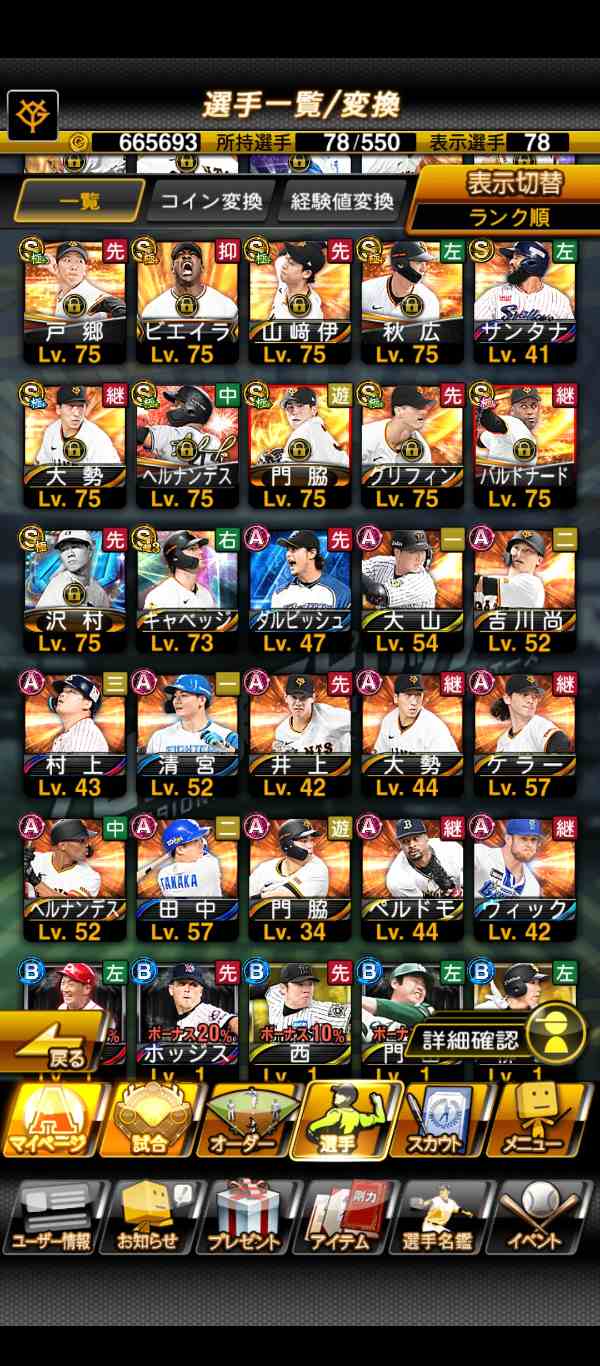Switch to the 経験値変換 tab
This screenshot has height=1366, width=600.
pyautogui.click(x=343, y=202)
